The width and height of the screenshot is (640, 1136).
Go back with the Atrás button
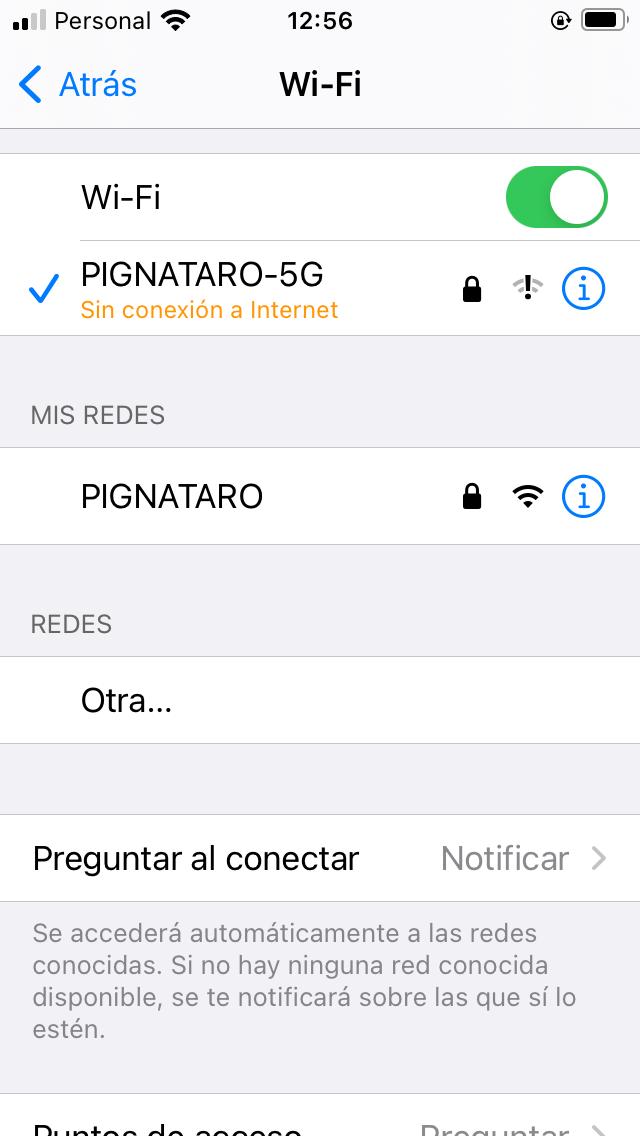pyautogui.click(x=78, y=85)
